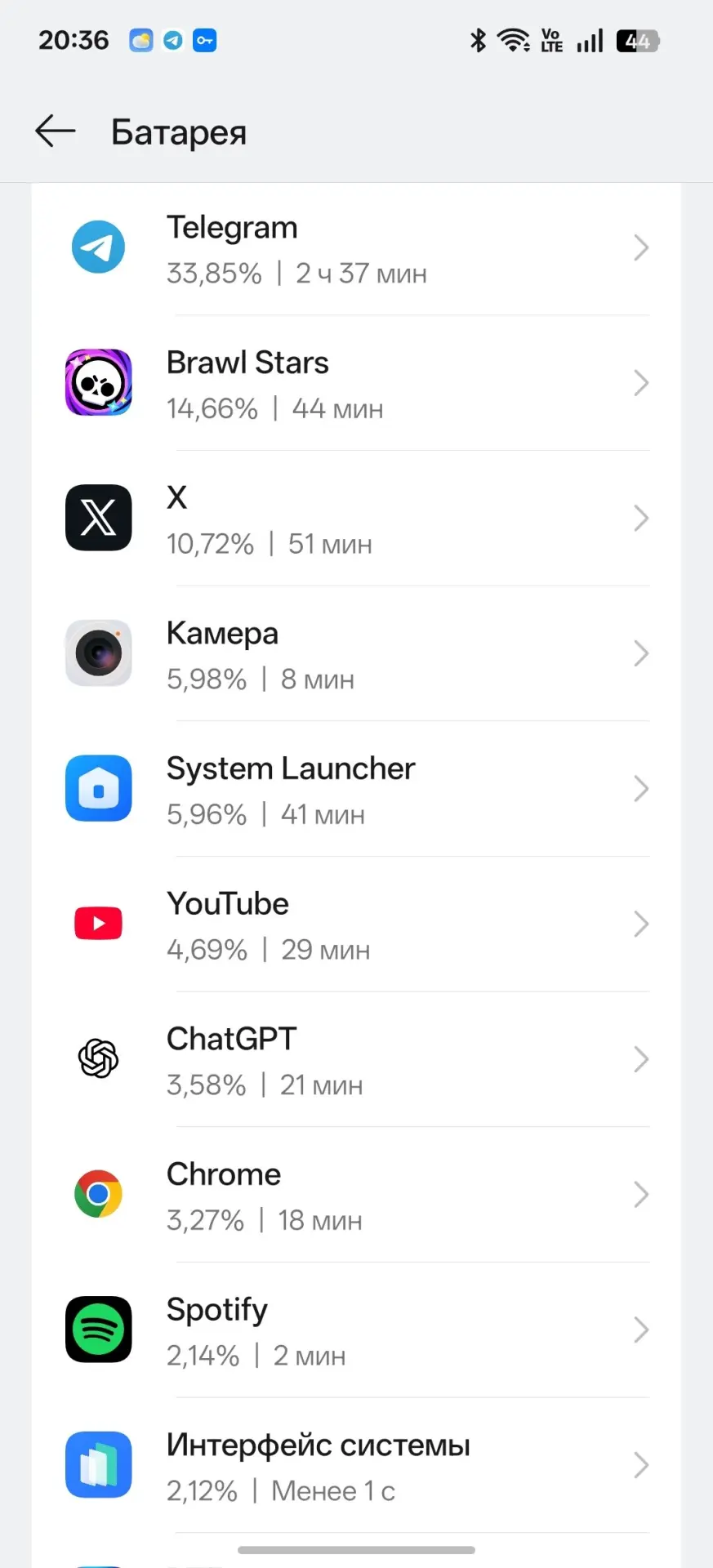Open Камера battery usage entry
This screenshot has width=713, height=1568.
pos(356,653)
